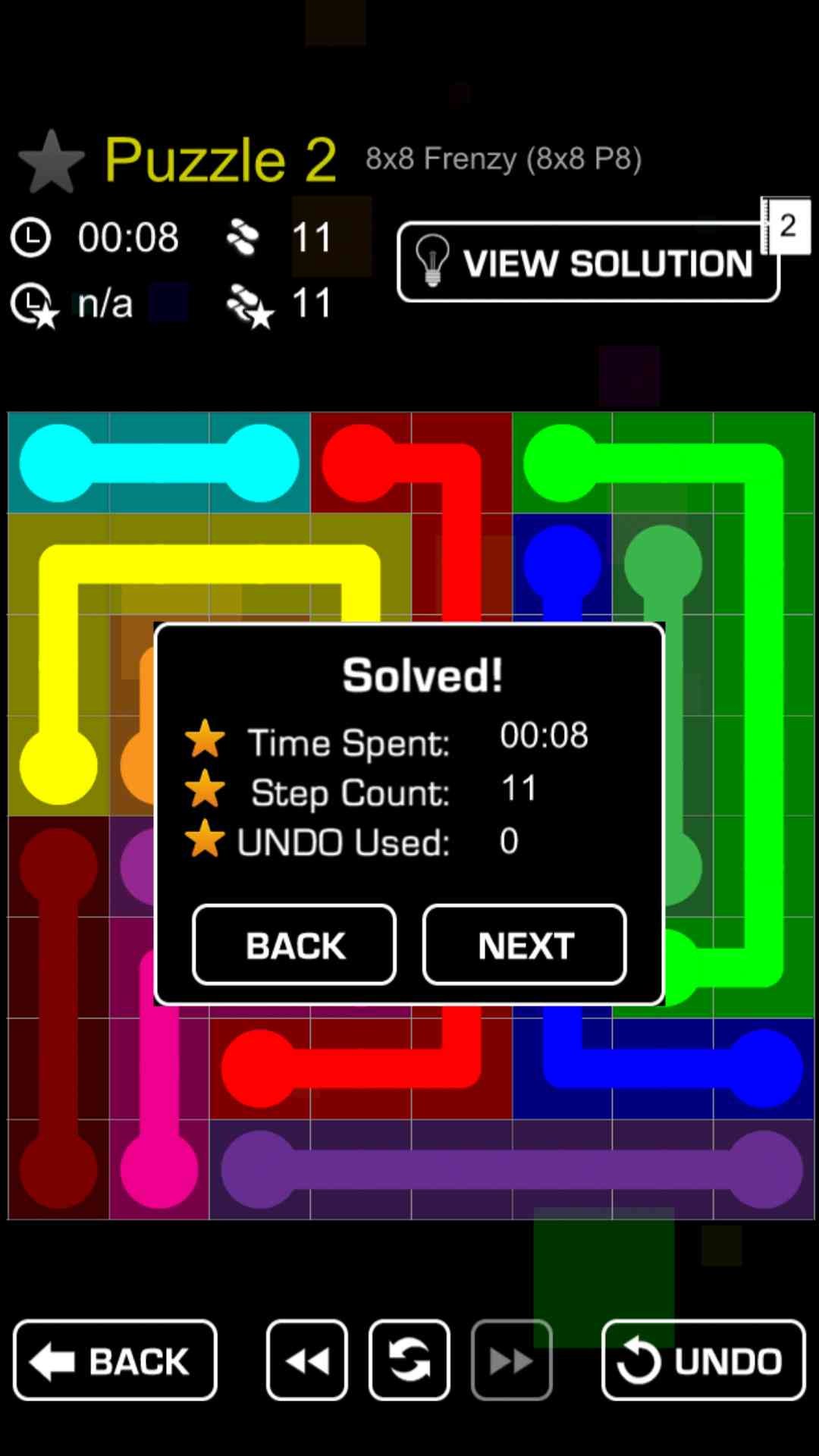
Task: Skip forward to the next puzzle
Action: (511, 1360)
